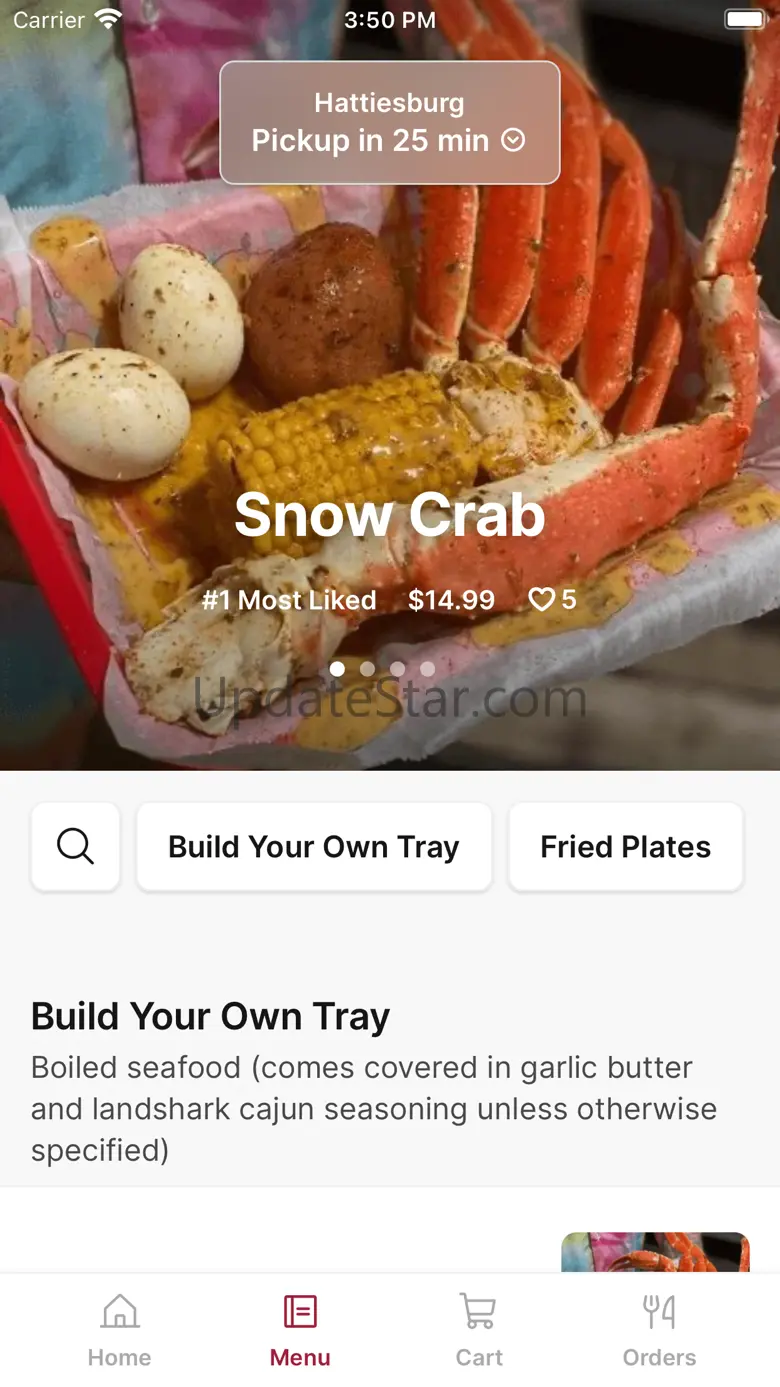Image resolution: width=780 pixels, height=1387 pixels.
Task: Jump to the Fried Plates category
Action: point(626,847)
